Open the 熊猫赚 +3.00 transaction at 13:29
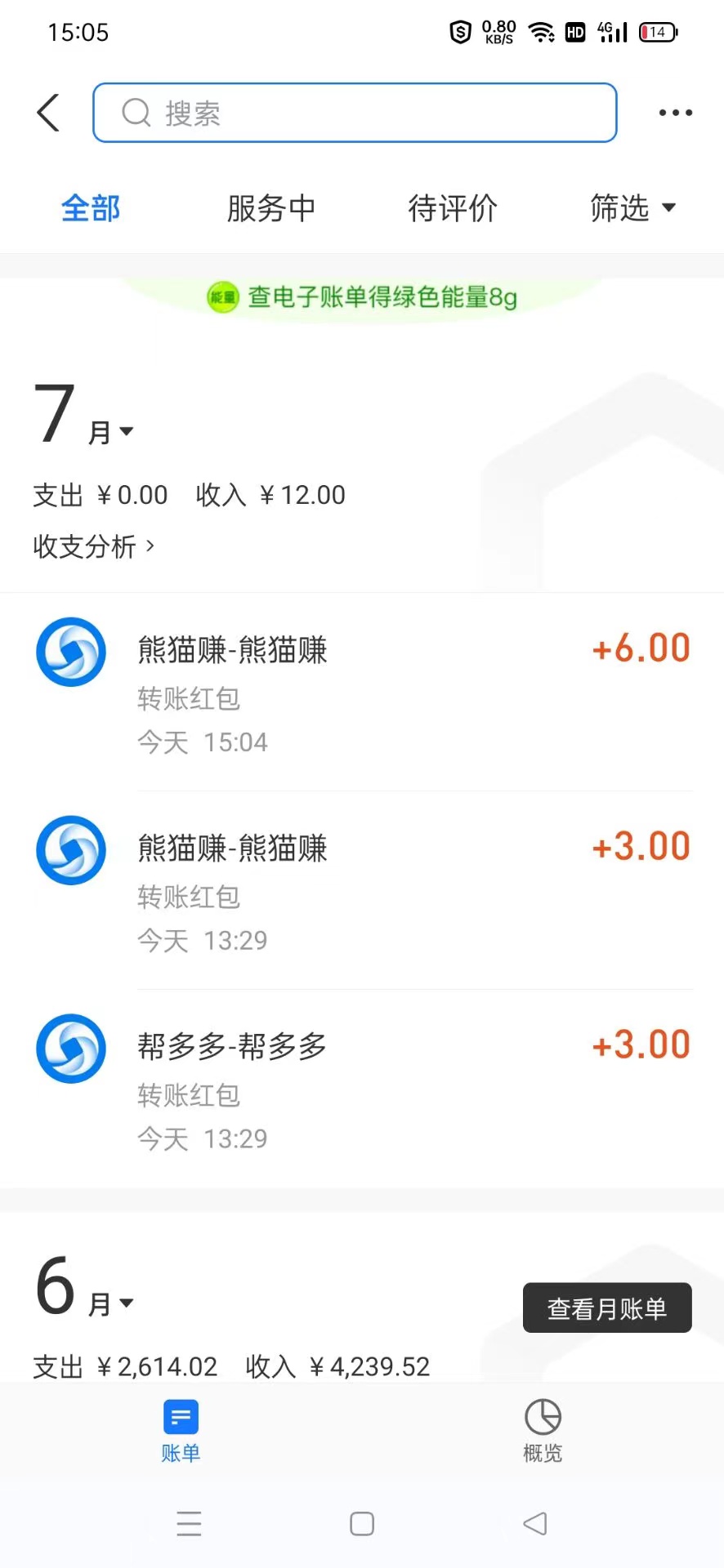 362,890
